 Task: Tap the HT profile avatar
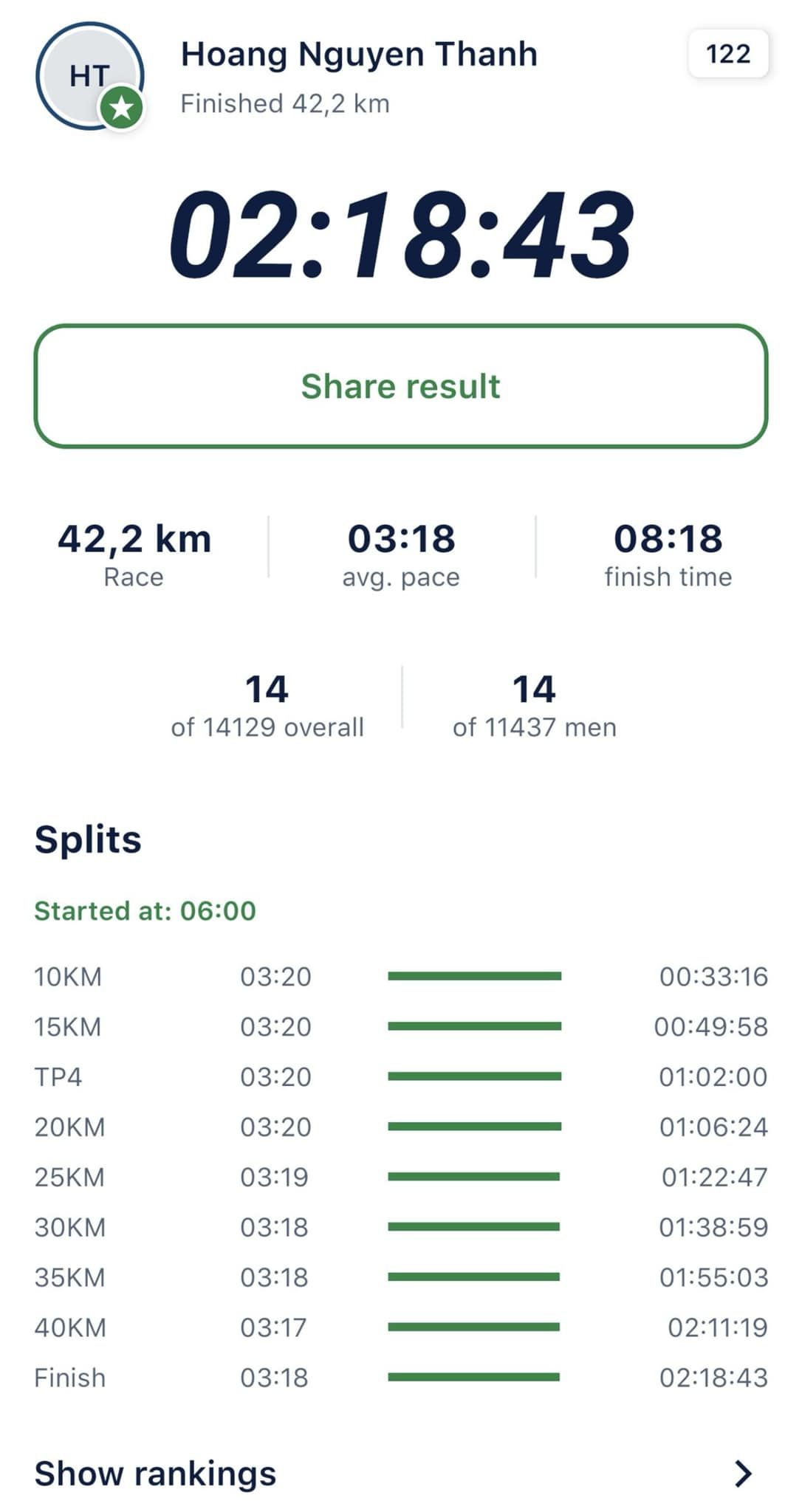point(90,76)
